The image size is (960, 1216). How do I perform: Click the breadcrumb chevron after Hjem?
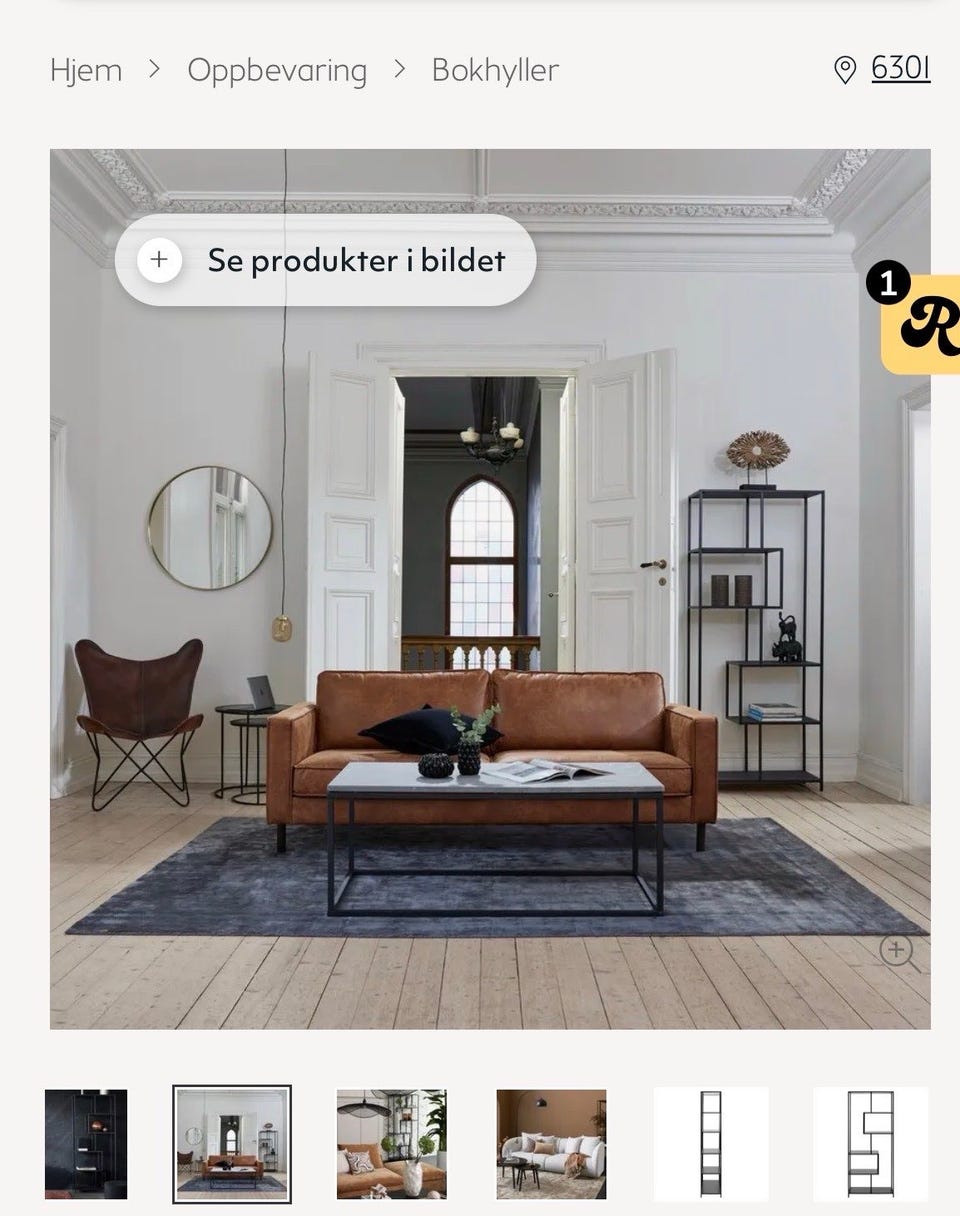(x=154, y=70)
